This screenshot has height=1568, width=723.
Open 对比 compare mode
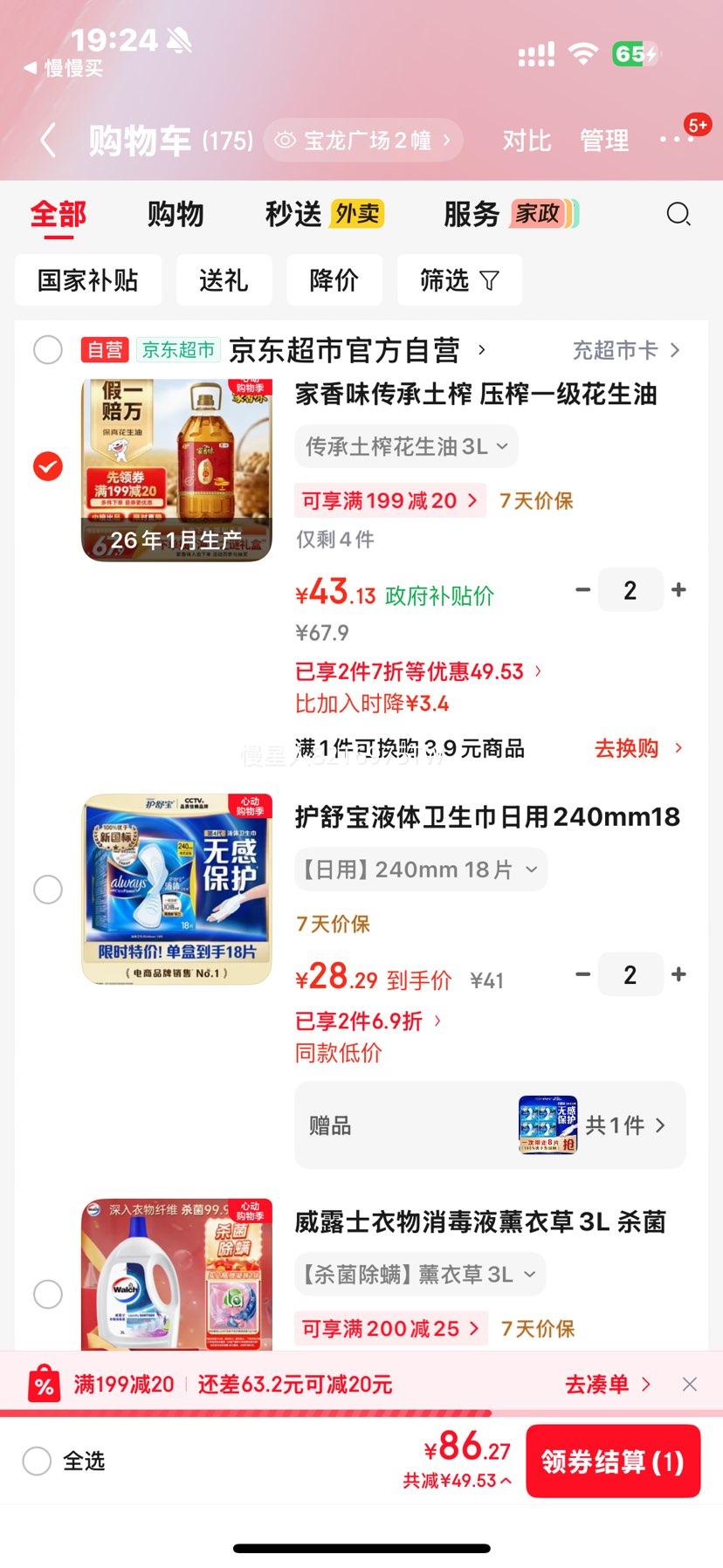[527, 141]
